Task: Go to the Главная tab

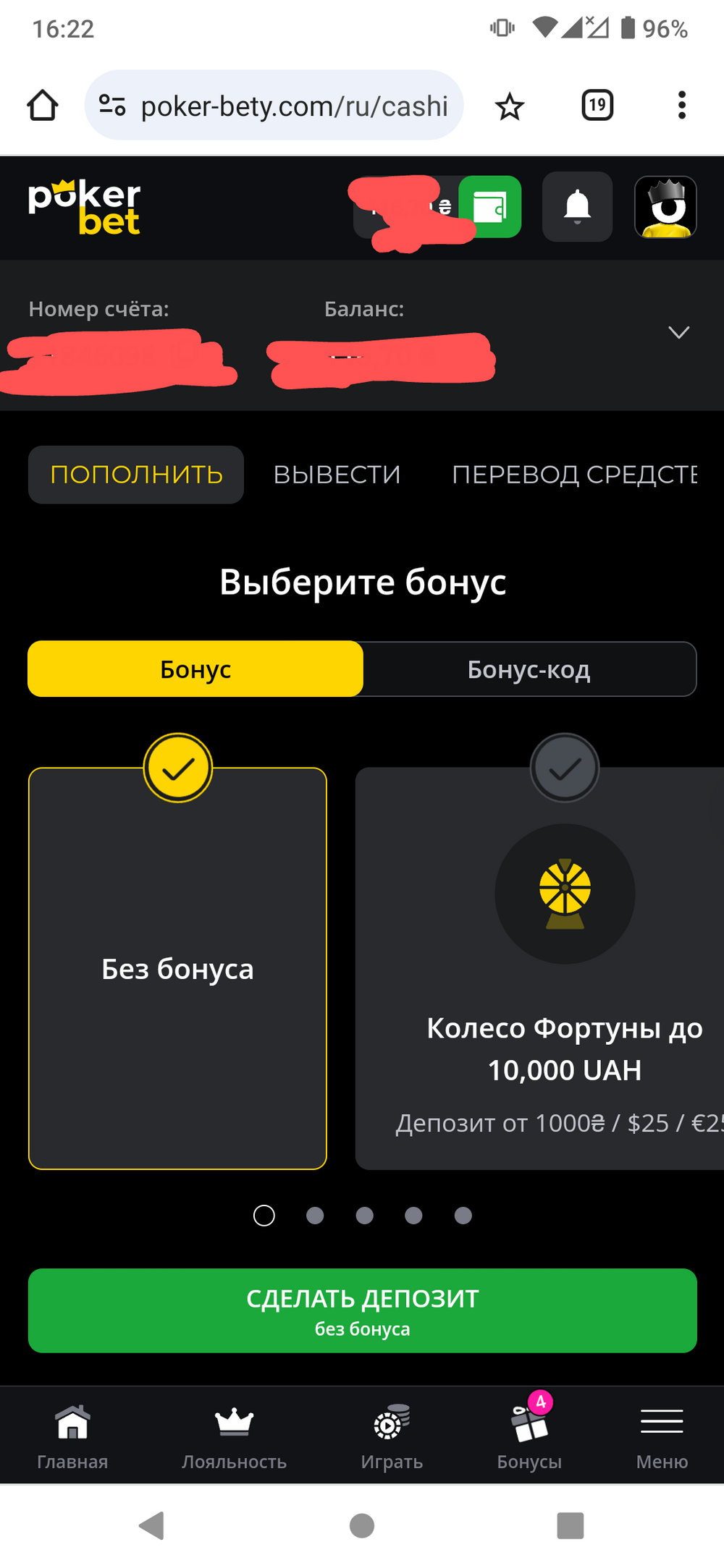Action: pos(72,1437)
